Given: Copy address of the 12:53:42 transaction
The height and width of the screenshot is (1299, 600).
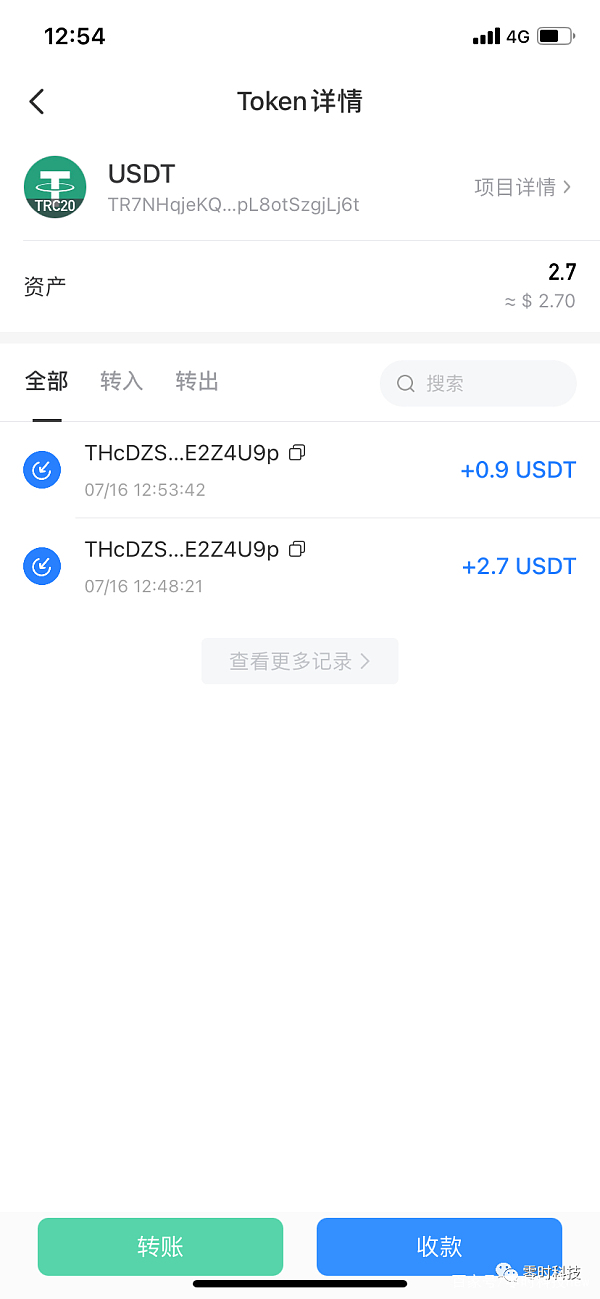Looking at the screenshot, I should pos(297,453).
